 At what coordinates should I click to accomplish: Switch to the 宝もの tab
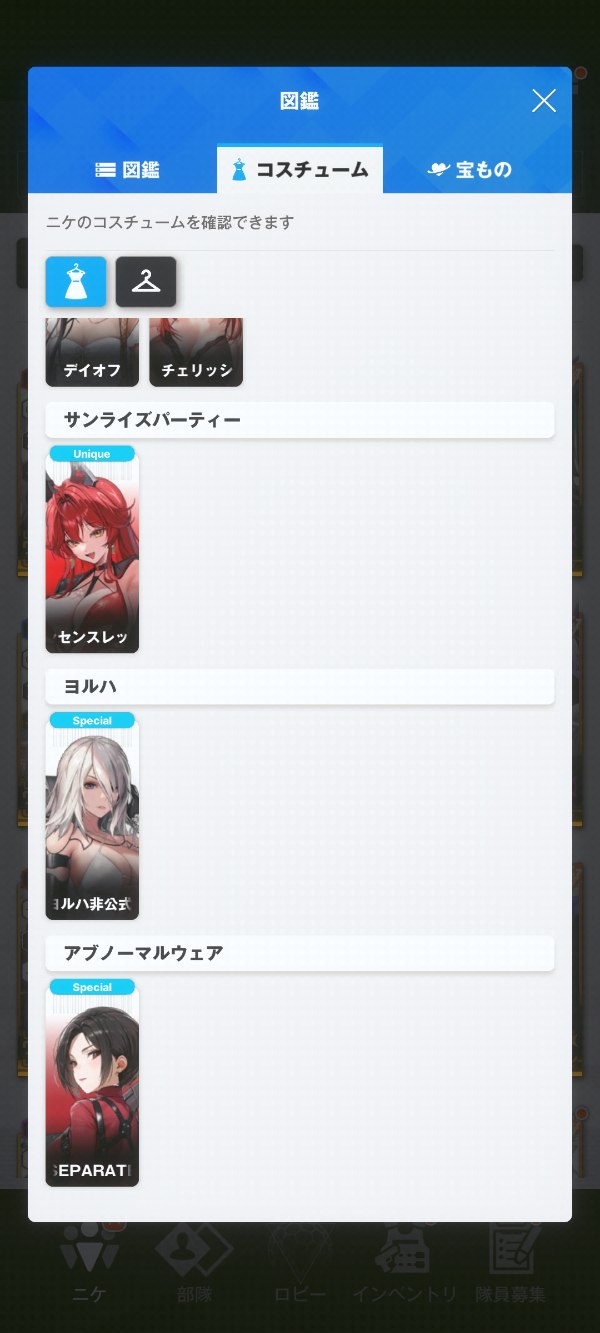pyautogui.click(x=470, y=170)
